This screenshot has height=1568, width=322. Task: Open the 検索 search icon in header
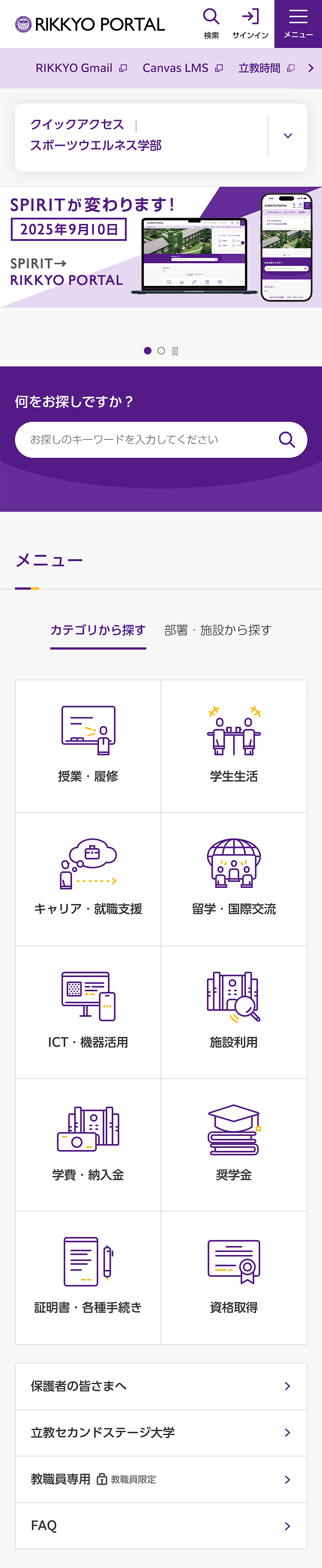[211, 24]
